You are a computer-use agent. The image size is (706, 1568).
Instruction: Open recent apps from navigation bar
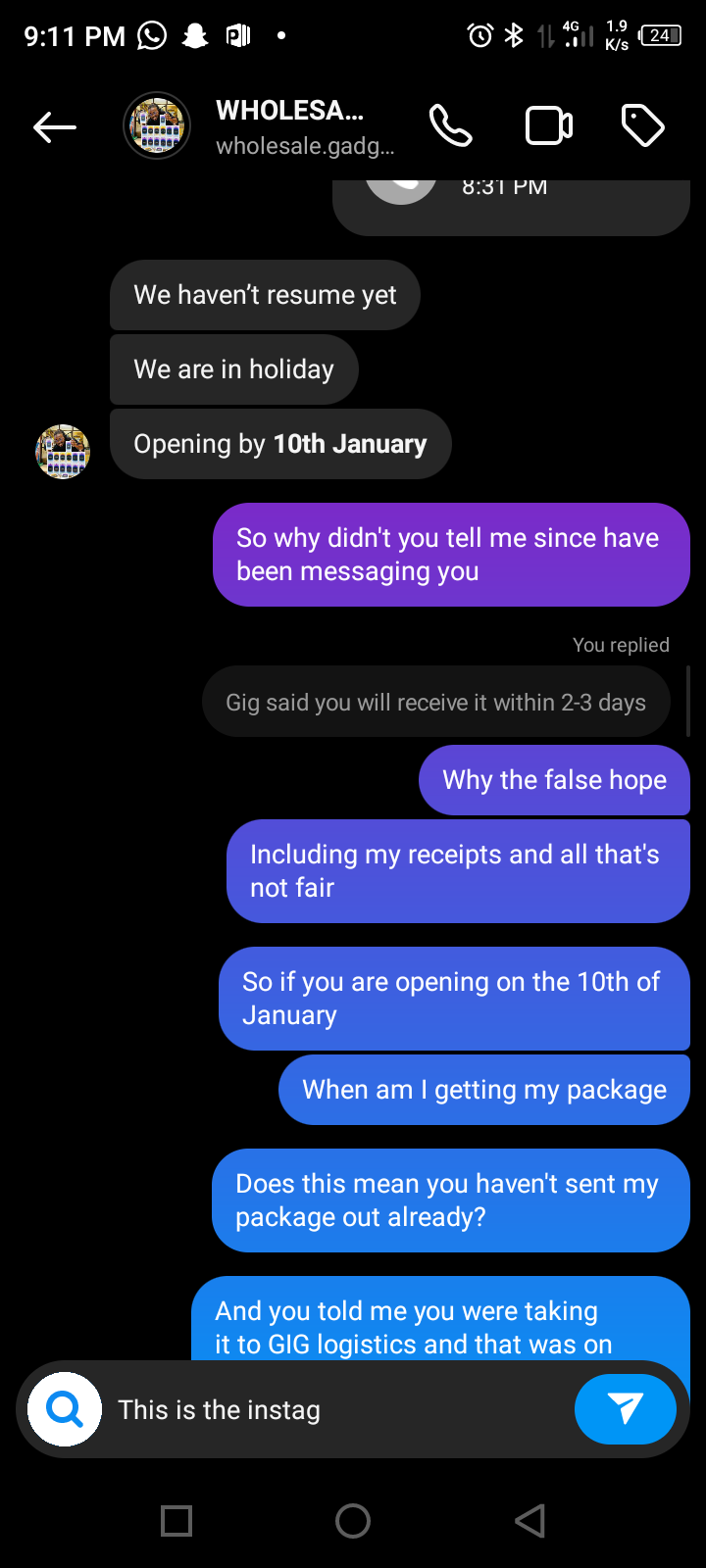pos(176,1521)
